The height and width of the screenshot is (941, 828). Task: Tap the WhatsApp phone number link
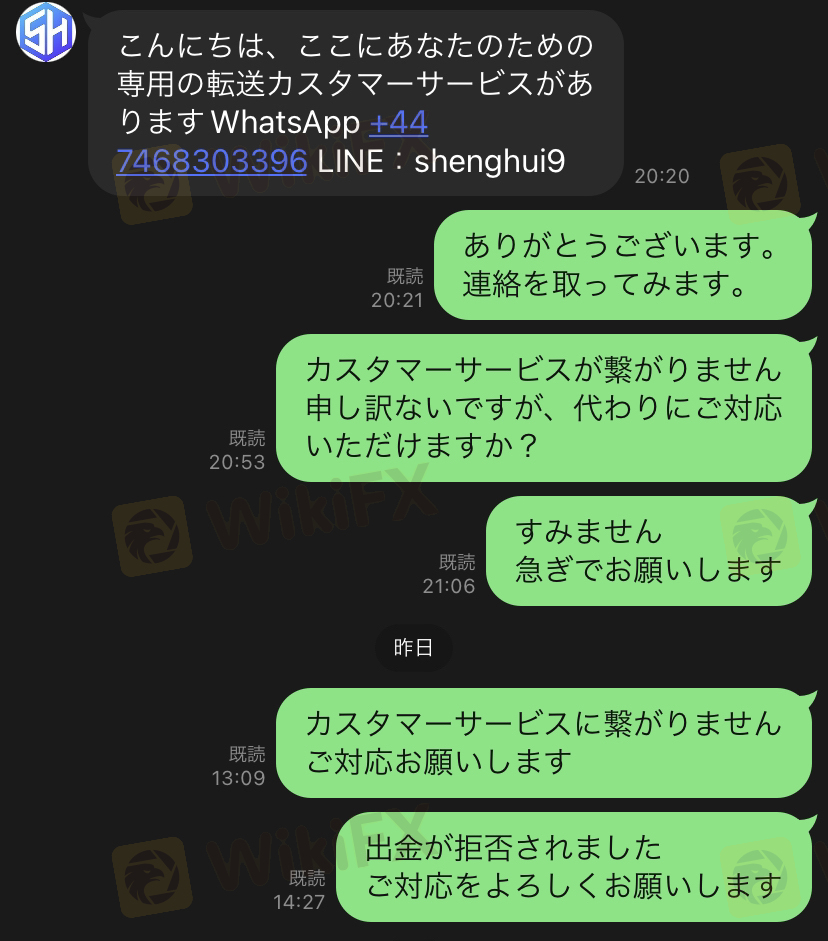[x=211, y=160]
